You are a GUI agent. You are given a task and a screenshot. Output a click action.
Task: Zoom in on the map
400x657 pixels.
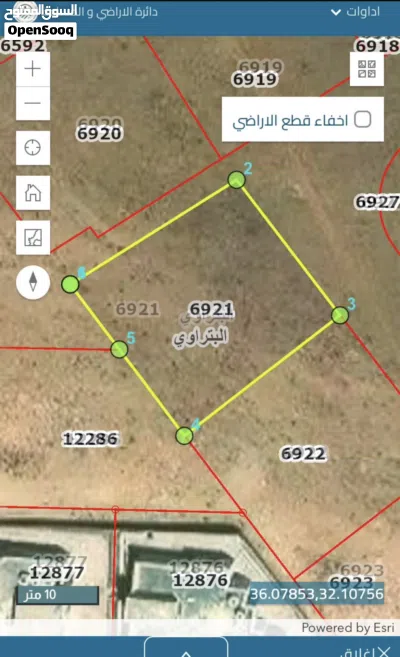pos(33,69)
